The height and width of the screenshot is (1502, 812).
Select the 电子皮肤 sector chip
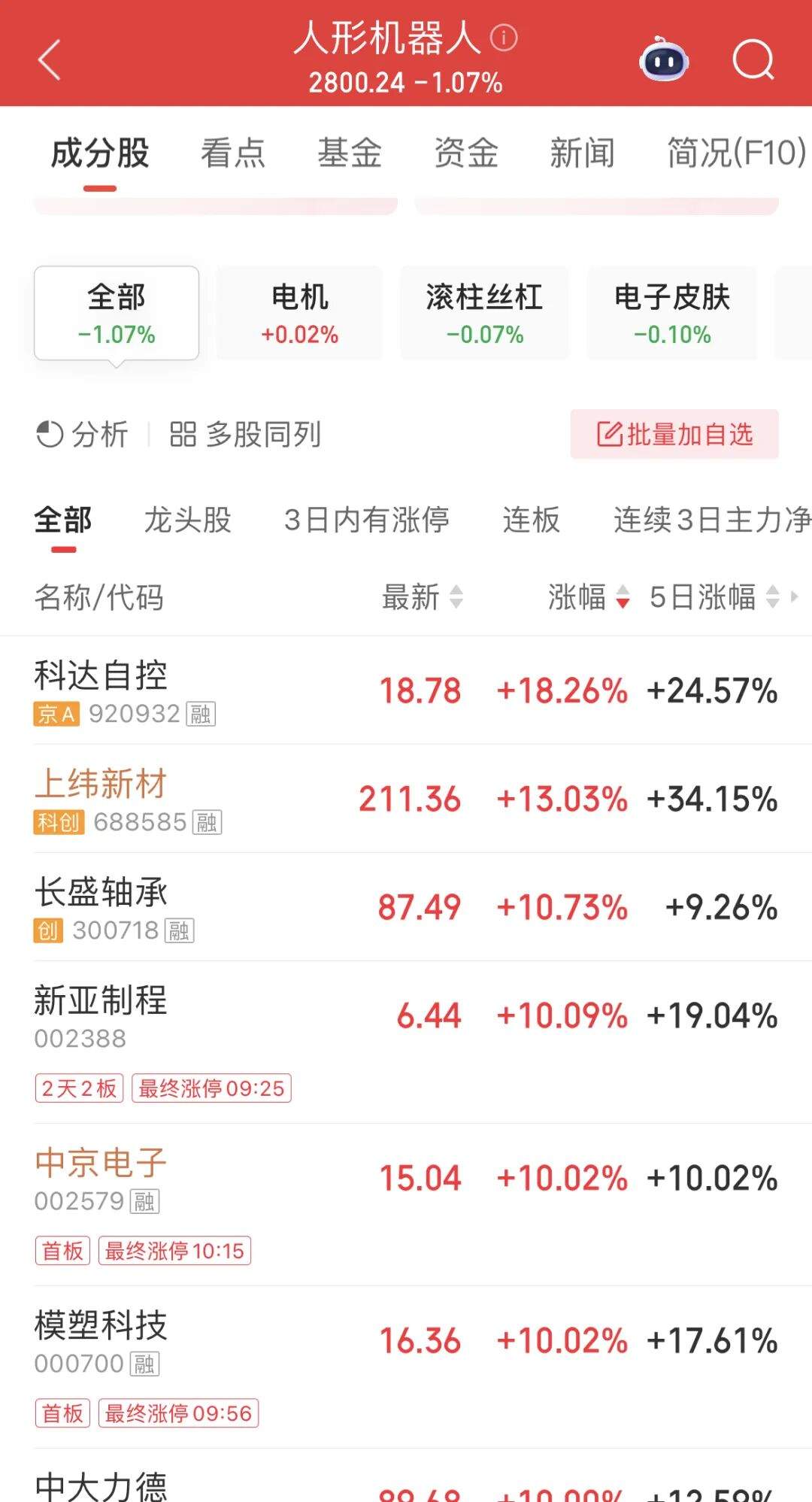click(x=672, y=313)
